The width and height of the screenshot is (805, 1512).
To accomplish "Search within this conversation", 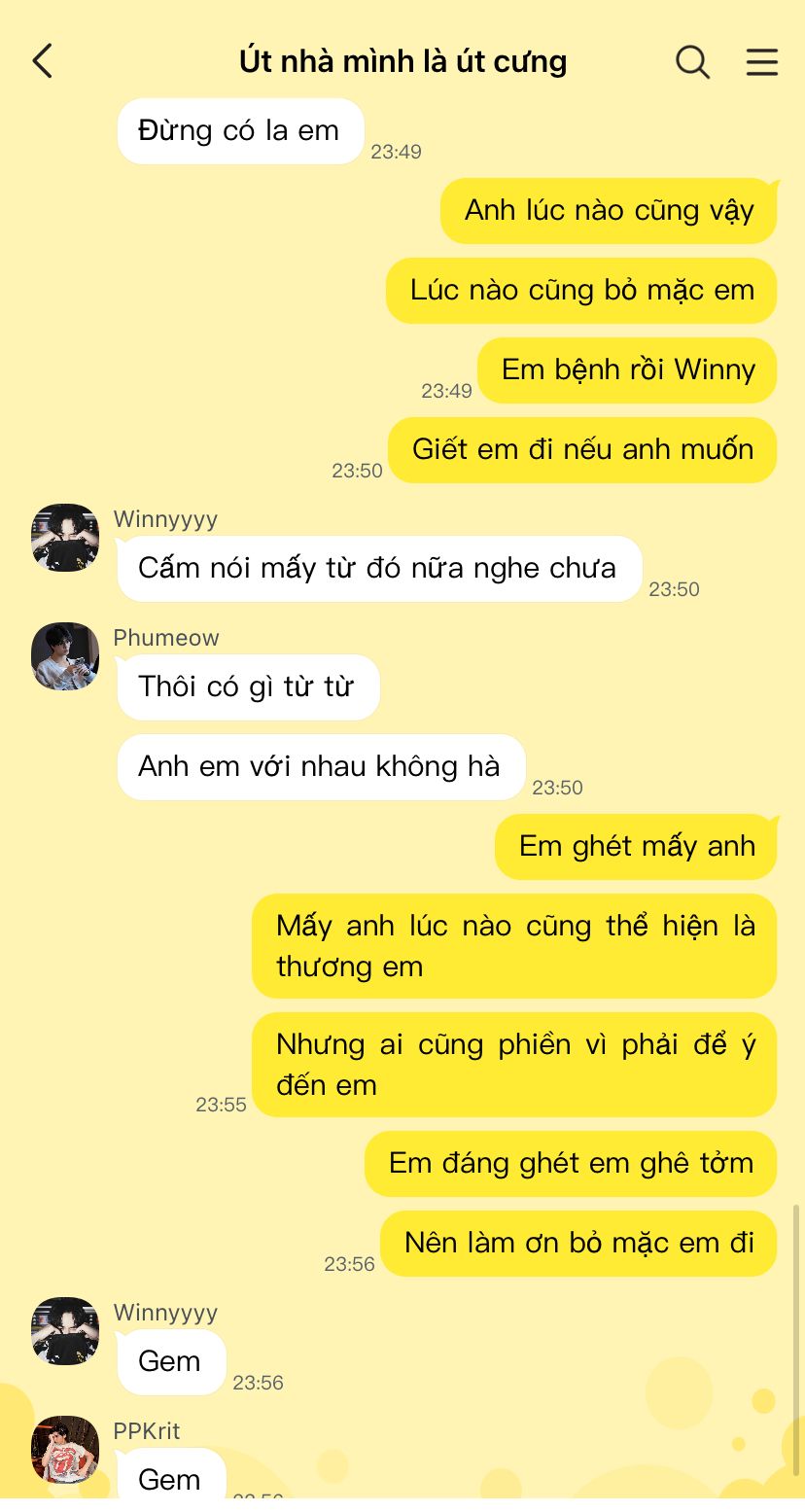I will 692,61.
